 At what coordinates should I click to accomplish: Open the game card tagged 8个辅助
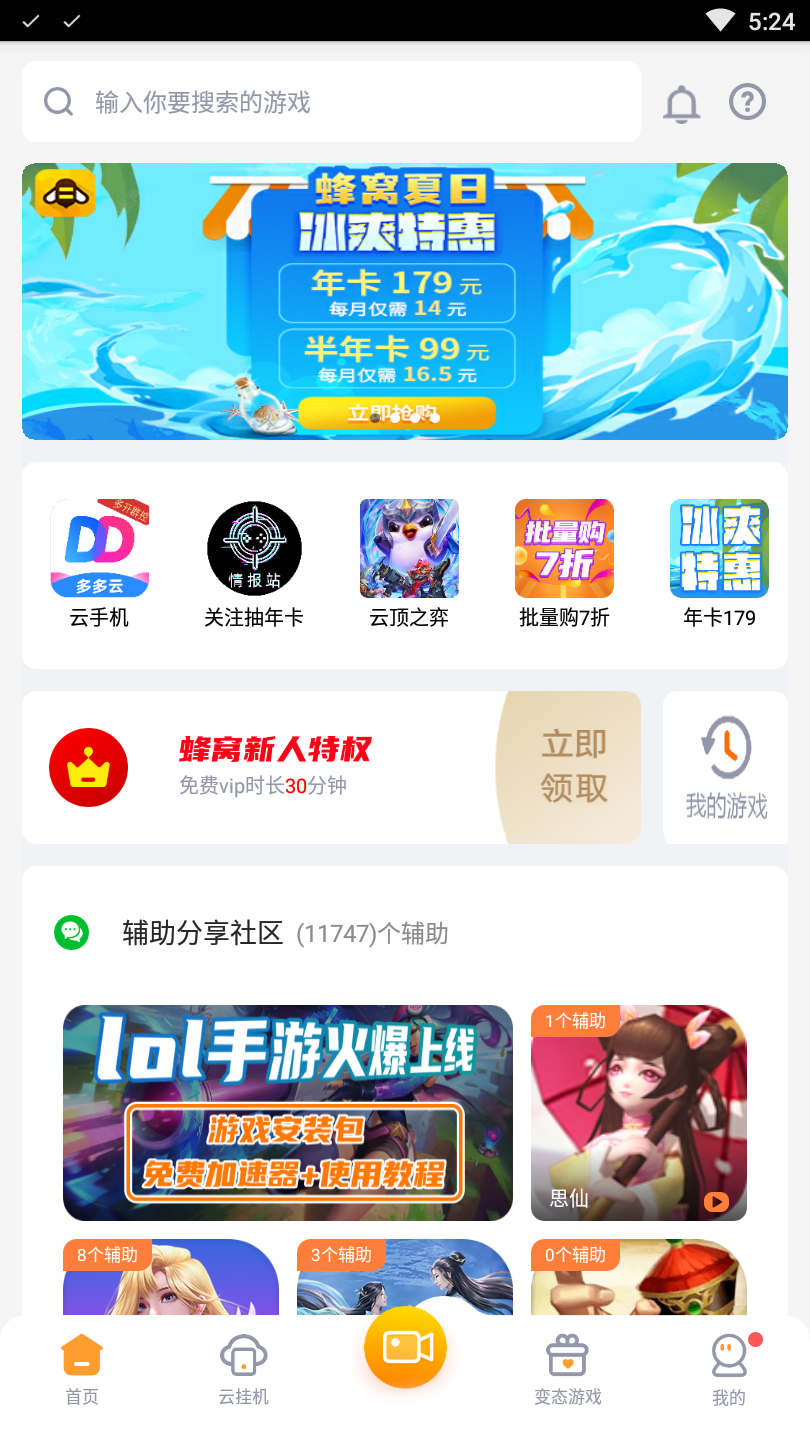pos(171,1280)
